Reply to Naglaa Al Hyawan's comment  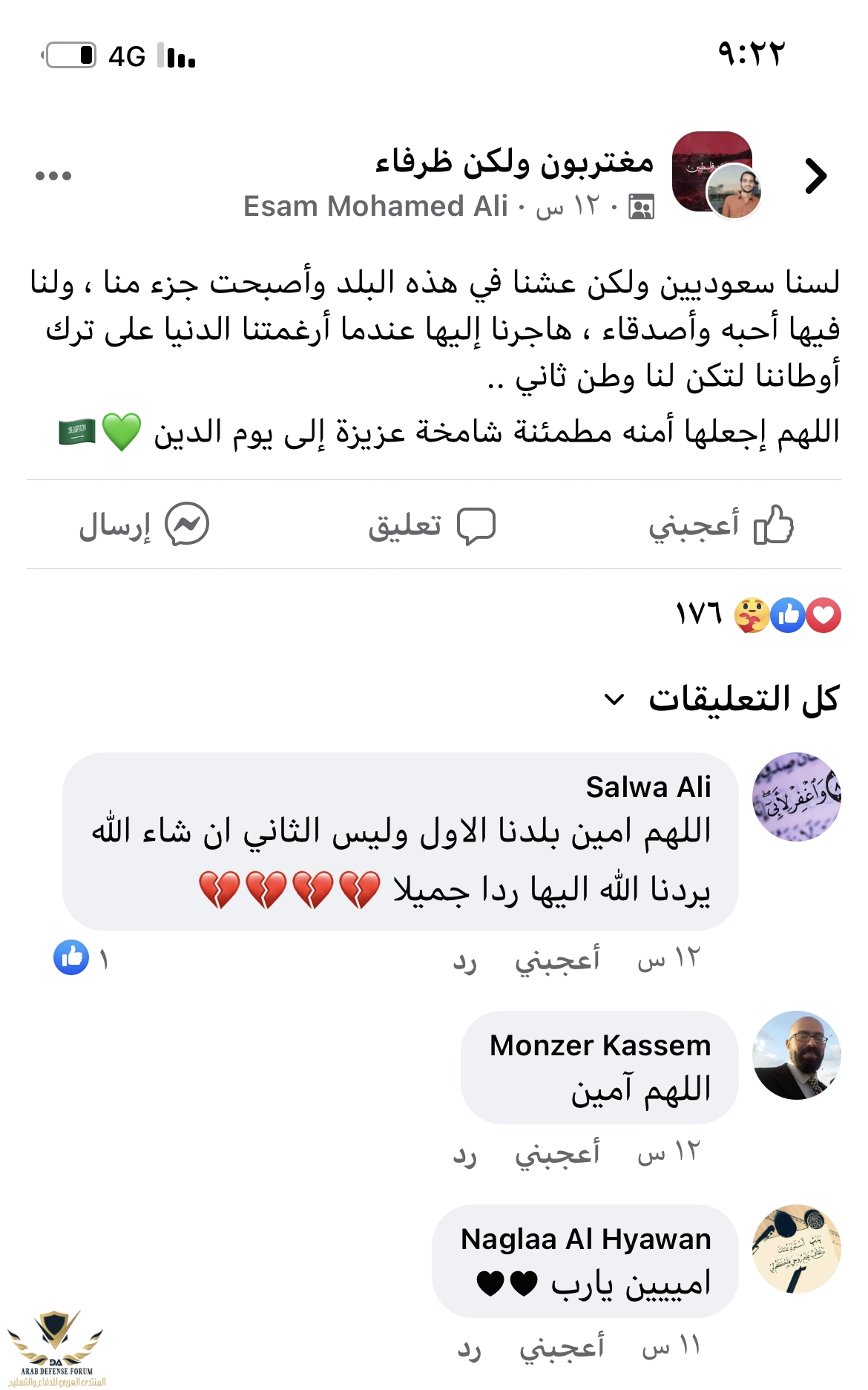click(x=470, y=1348)
